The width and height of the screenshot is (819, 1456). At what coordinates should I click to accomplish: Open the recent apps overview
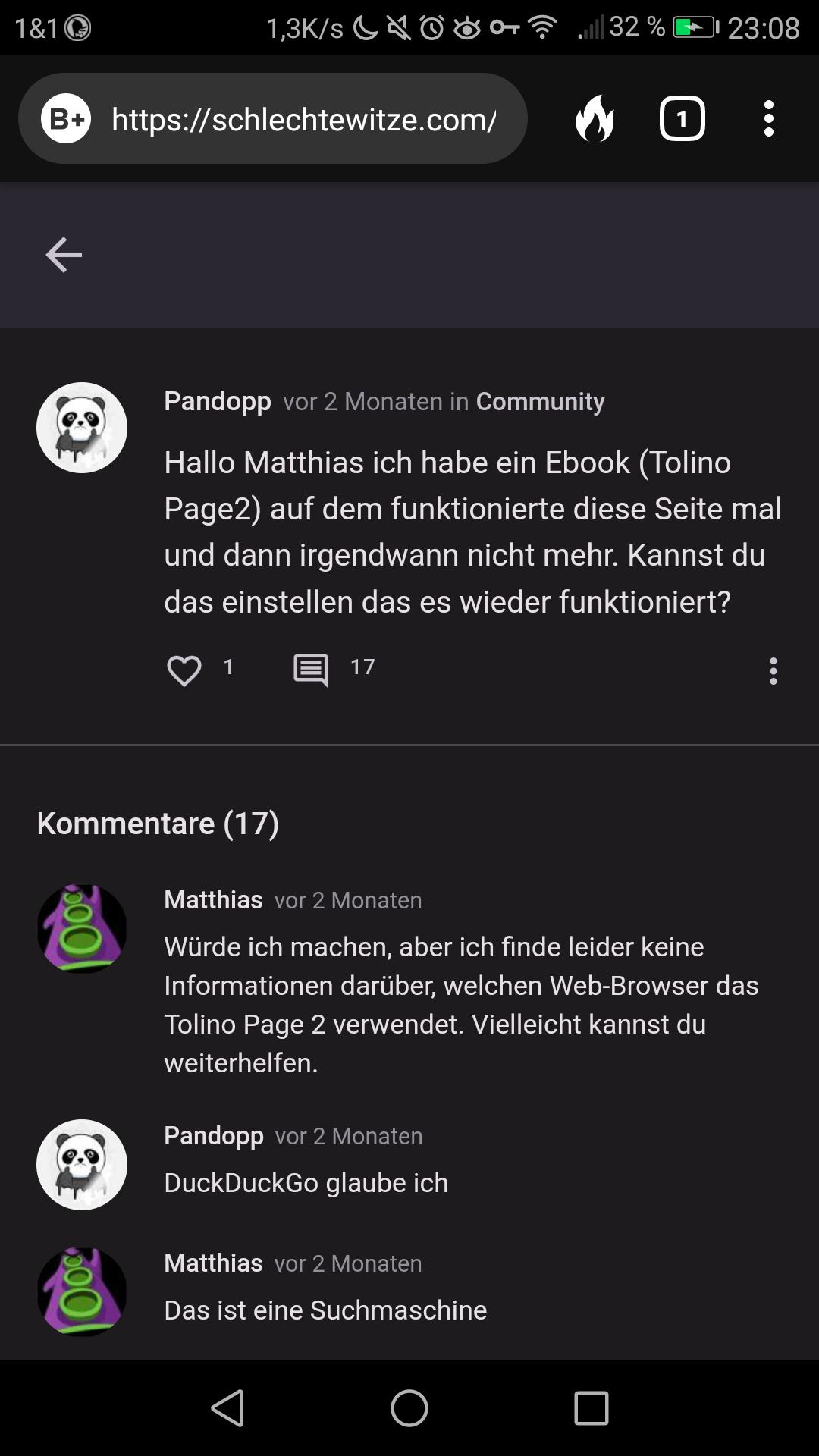coord(591,1408)
